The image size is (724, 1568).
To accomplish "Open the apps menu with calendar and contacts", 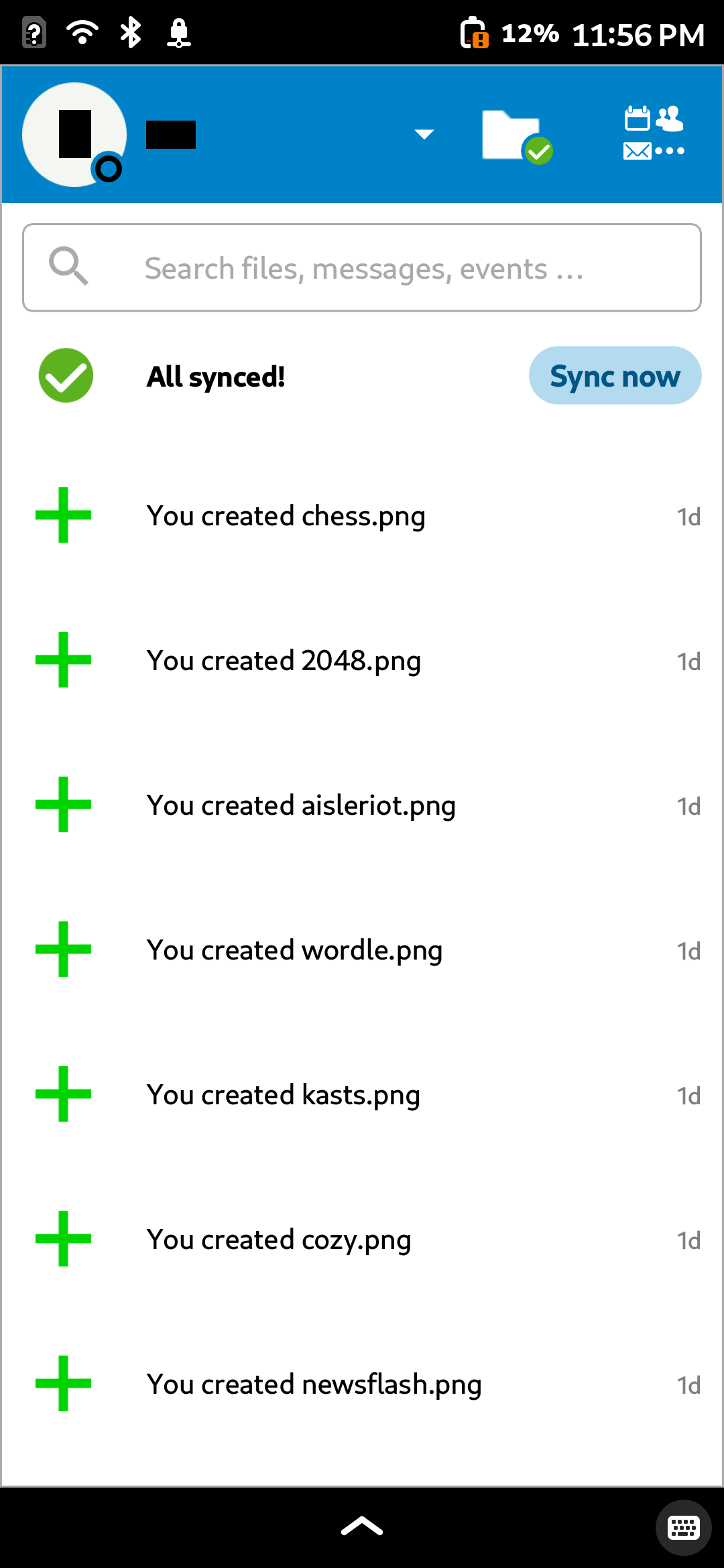I will [654, 134].
